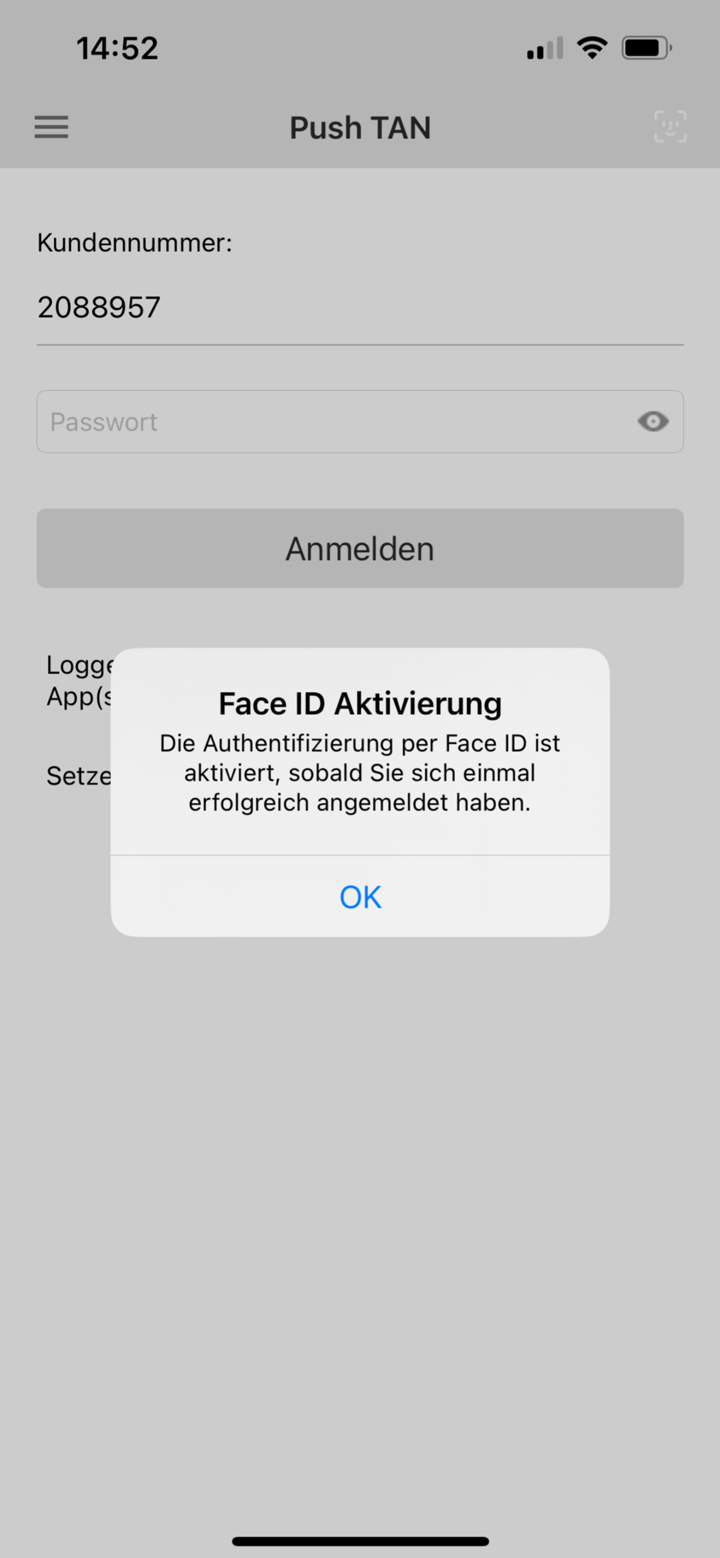Select the Wi-Fi symbol in status bar
Image resolution: width=720 pixels, height=1558 pixels.
pyautogui.click(x=592, y=47)
